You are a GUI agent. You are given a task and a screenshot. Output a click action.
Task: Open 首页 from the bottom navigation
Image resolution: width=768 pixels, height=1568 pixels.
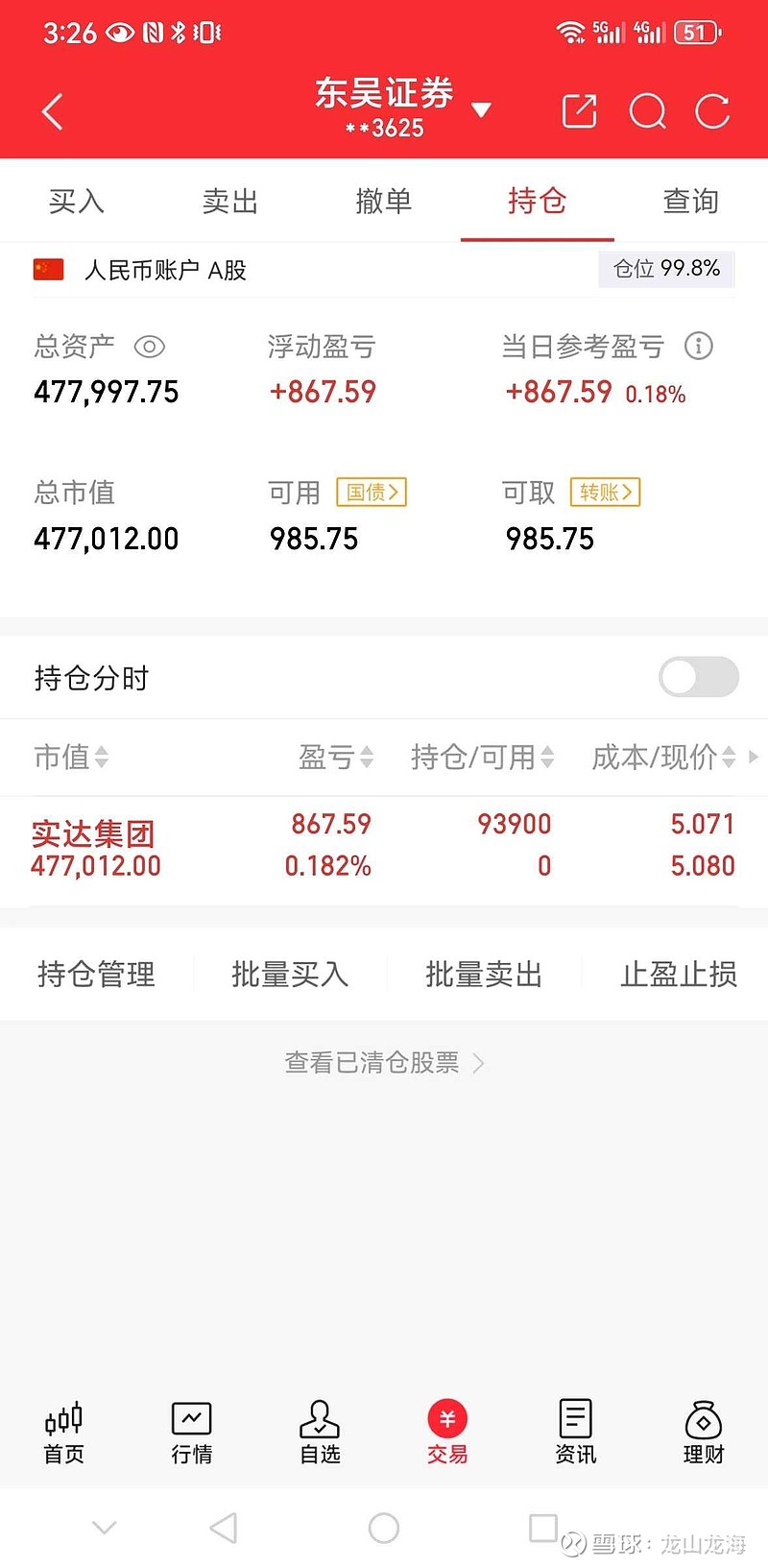click(62, 1431)
